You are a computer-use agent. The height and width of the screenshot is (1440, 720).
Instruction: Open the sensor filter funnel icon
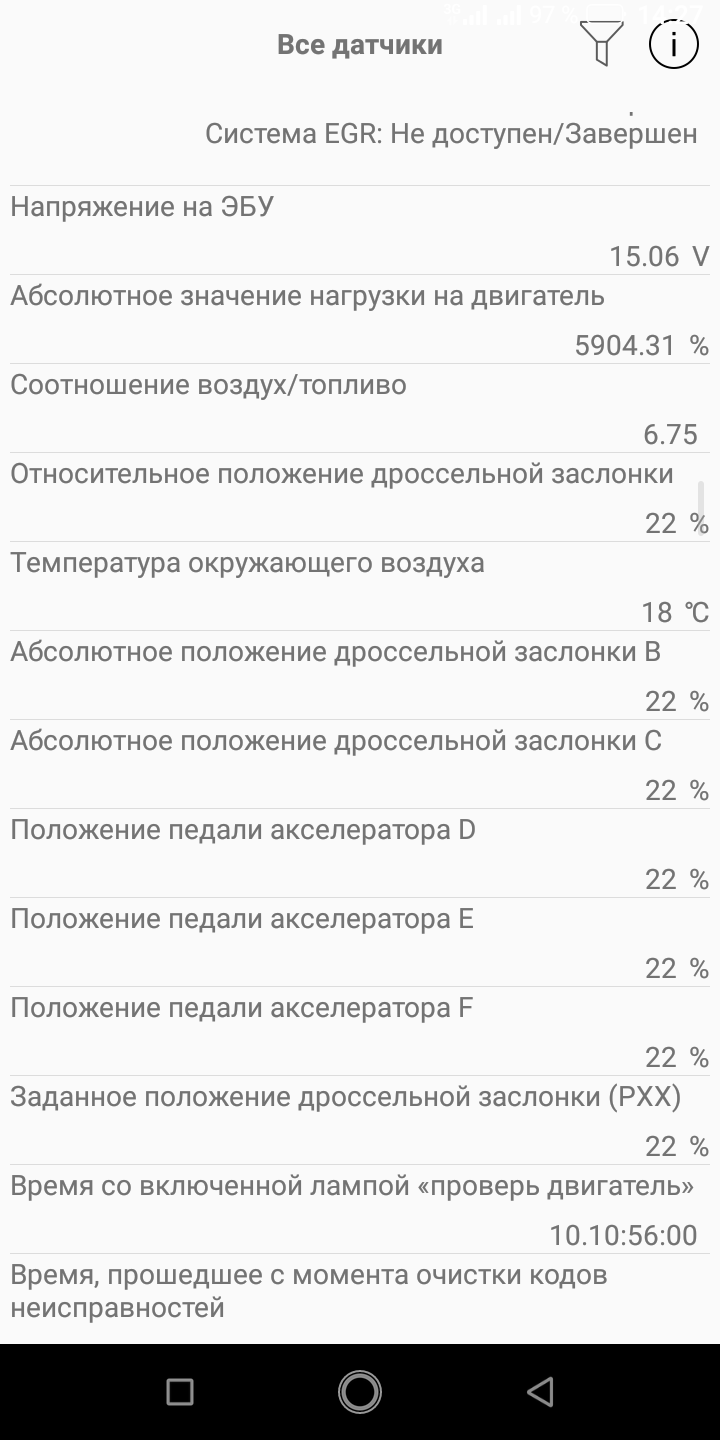[601, 44]
